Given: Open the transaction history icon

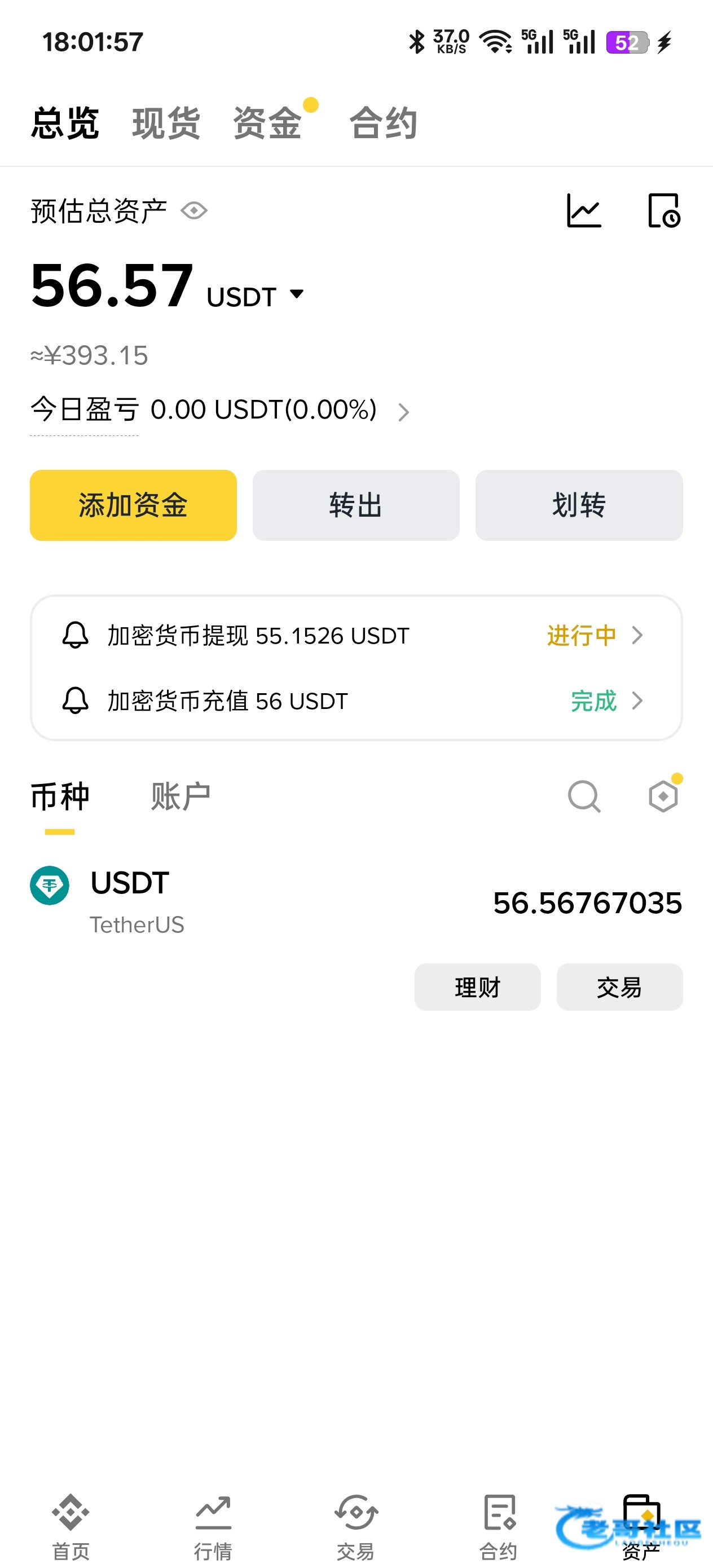Looking at the screenshot, I should pyautogui.click(x=663, y=211).
